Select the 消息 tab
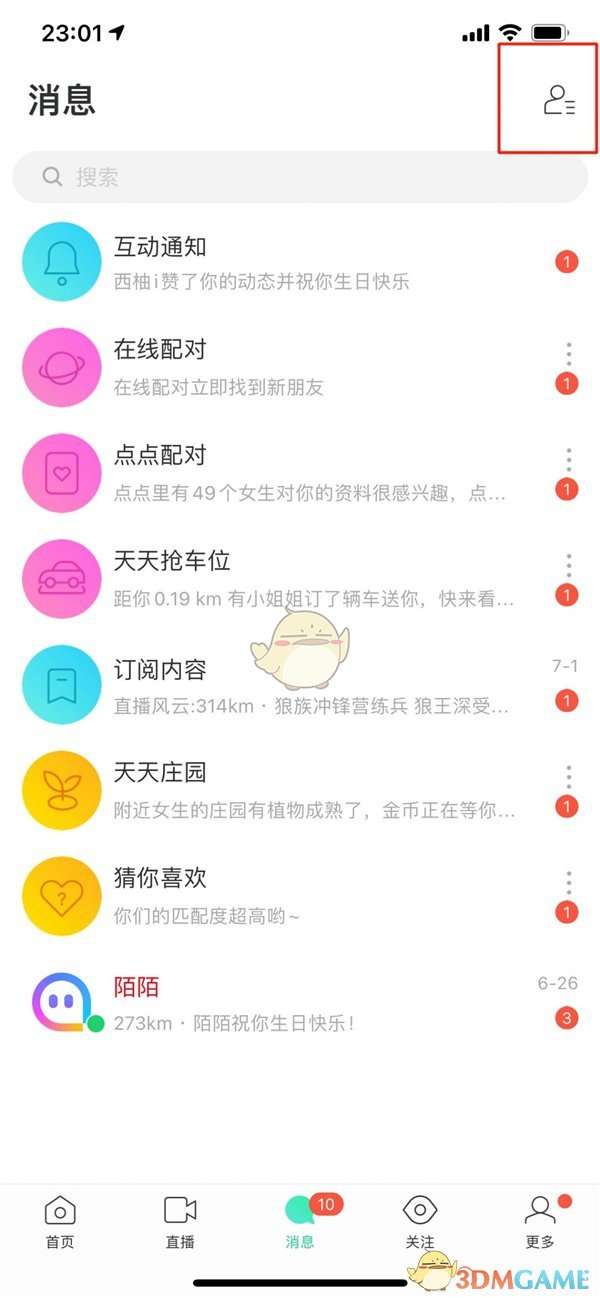Screen dimensions: 600x1298 [300, 1222]
